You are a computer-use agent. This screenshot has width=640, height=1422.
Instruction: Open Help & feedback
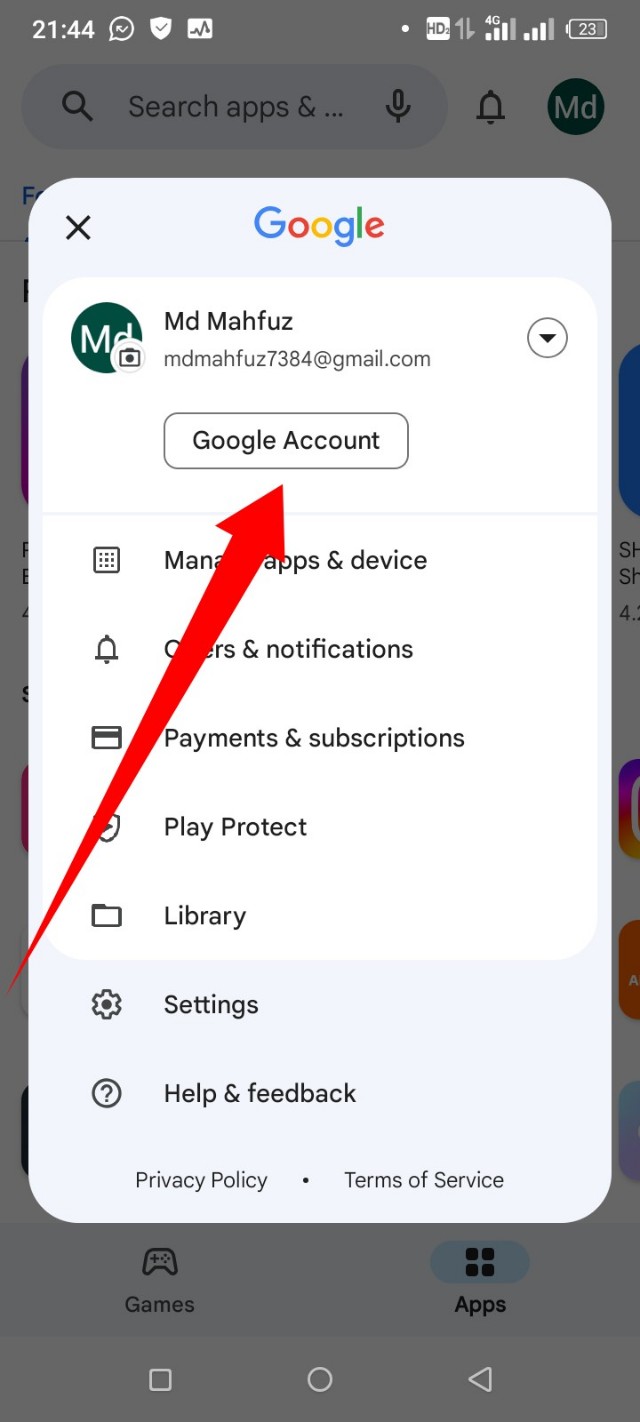click(260, 1094)
